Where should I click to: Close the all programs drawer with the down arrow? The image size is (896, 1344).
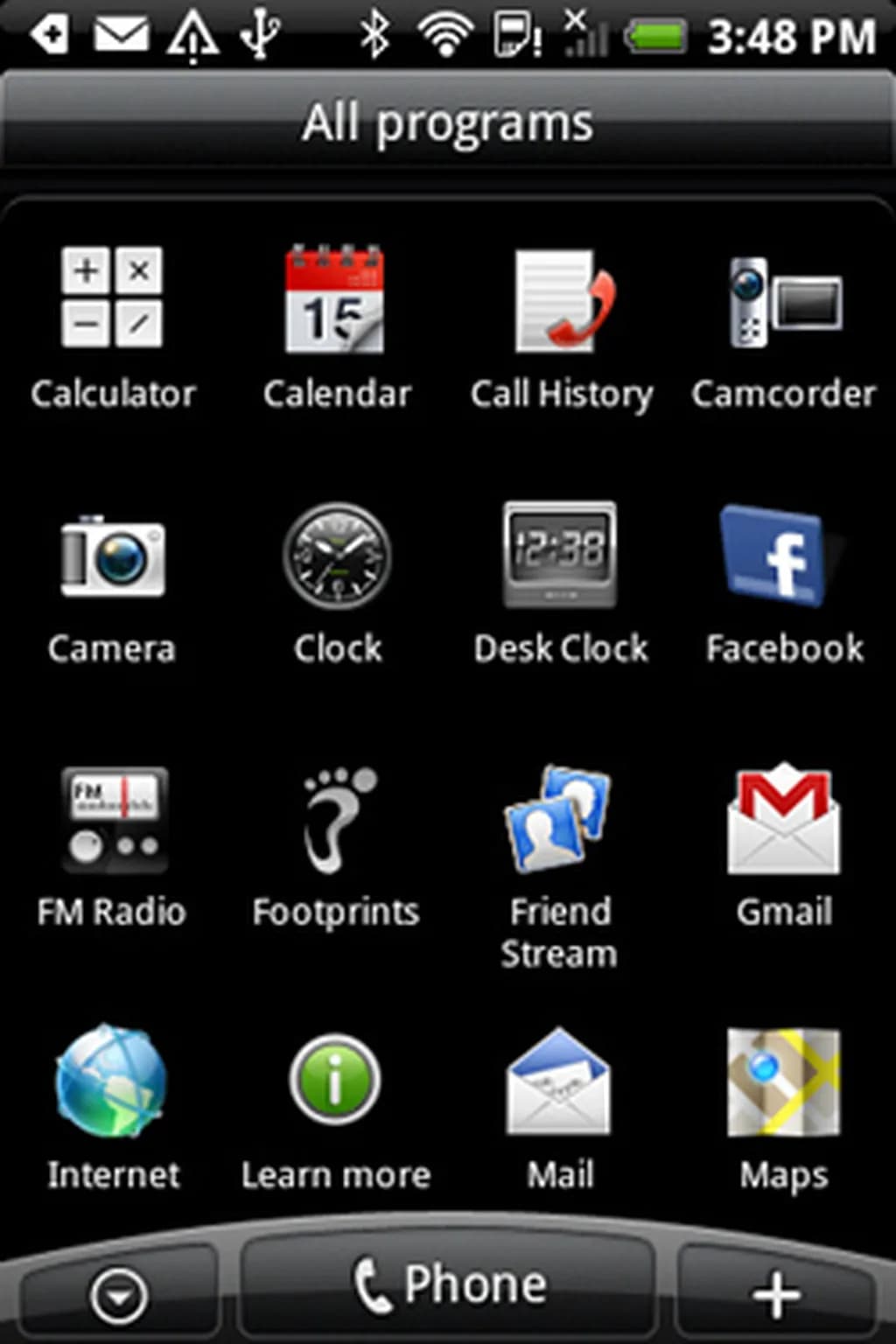[x=119, y=1295]
